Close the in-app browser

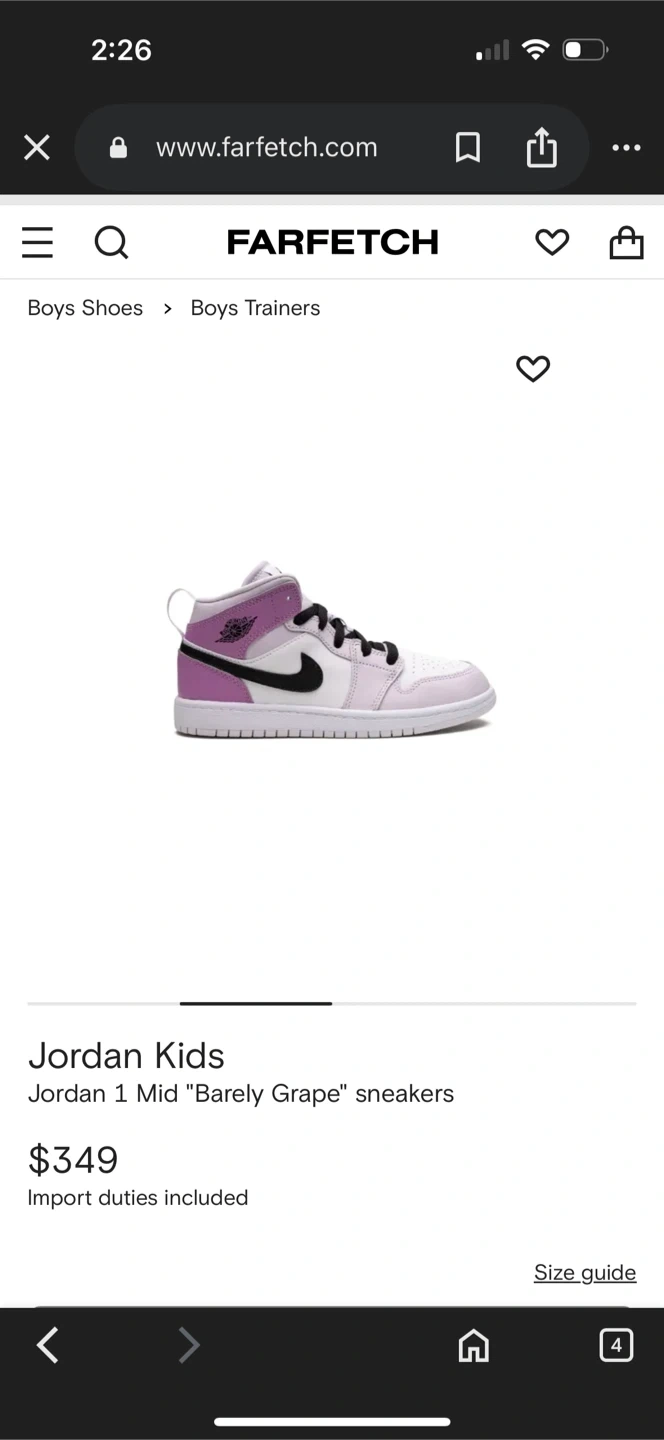pos(37,148)
